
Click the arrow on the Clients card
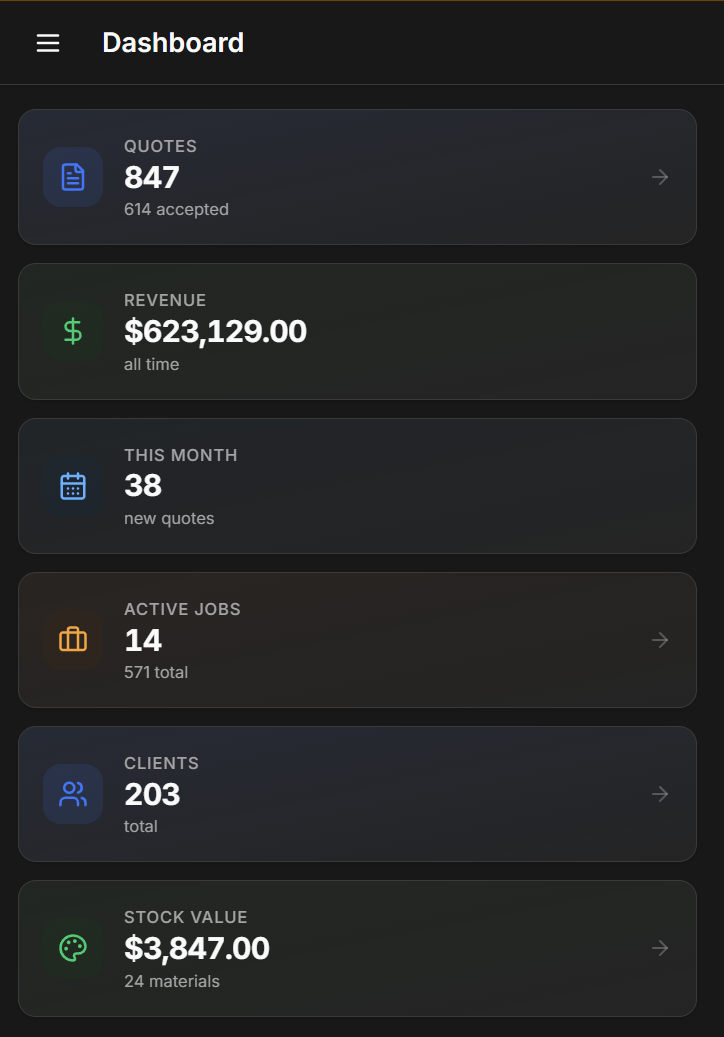click(x=660, y=794)
